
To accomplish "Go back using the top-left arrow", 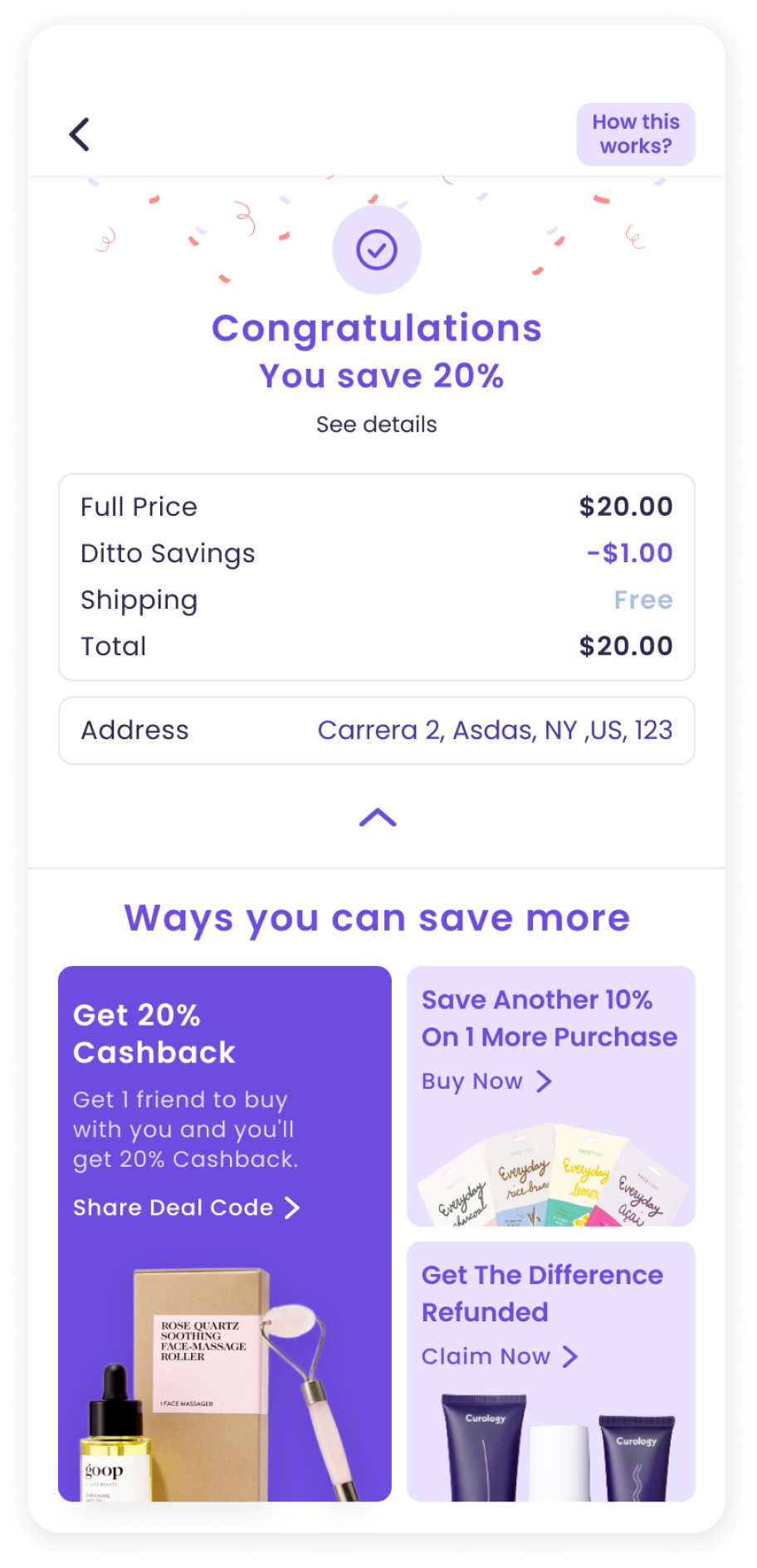I will click(80, 135).
